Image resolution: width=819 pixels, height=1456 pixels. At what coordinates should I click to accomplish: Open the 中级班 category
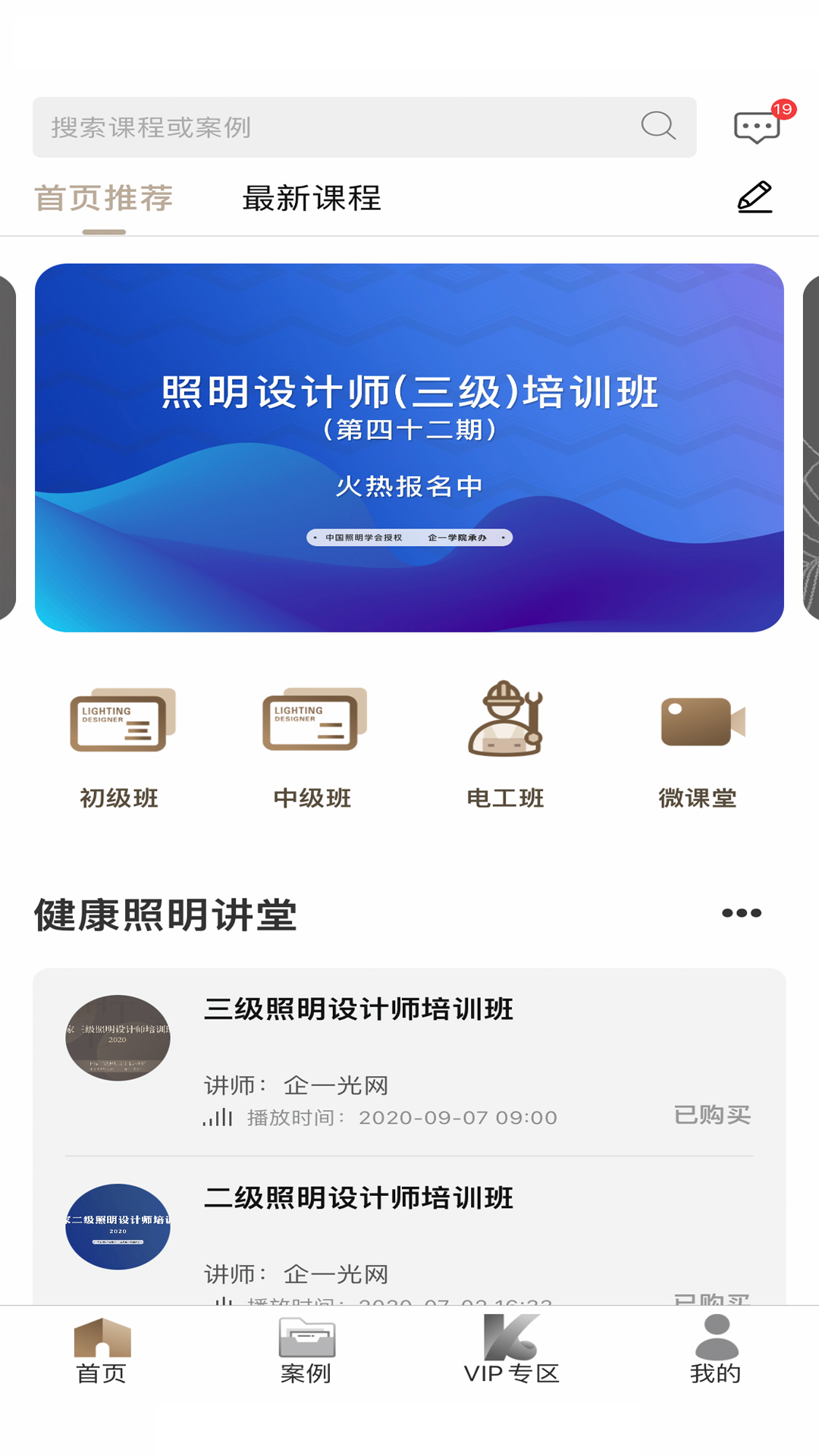pos(312,746)
